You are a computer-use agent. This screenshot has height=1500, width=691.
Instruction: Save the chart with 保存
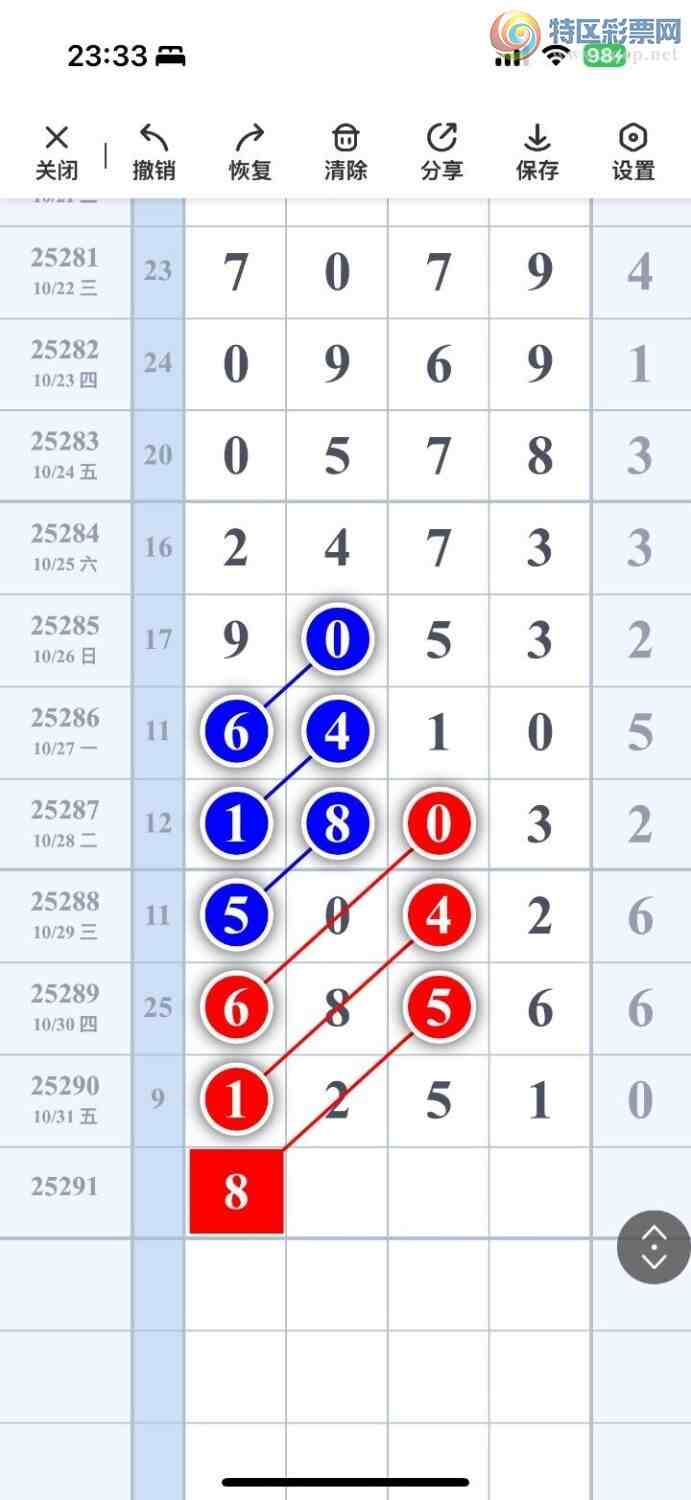click(537, 152)
